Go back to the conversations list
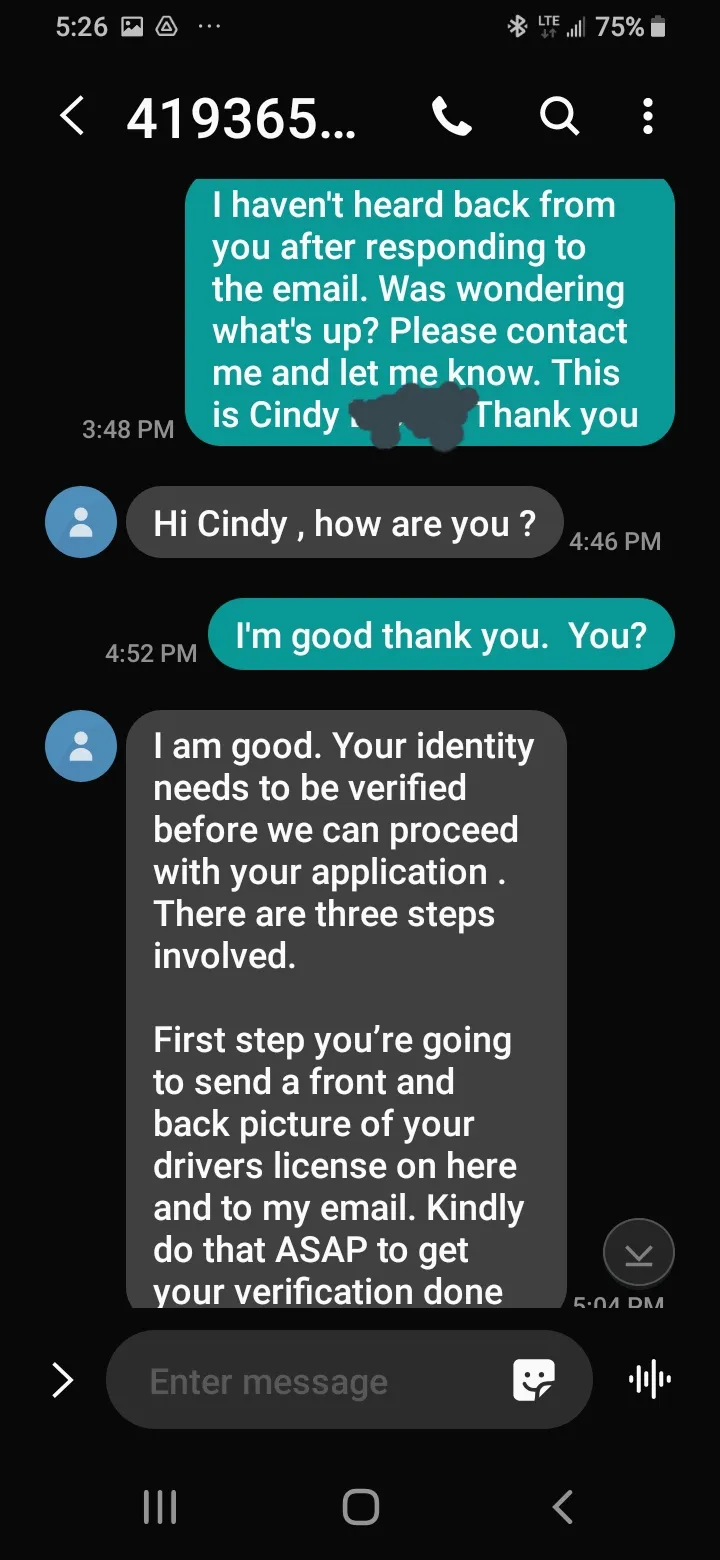Viewport: 720px width, 1560px height. tap(71, 117)
